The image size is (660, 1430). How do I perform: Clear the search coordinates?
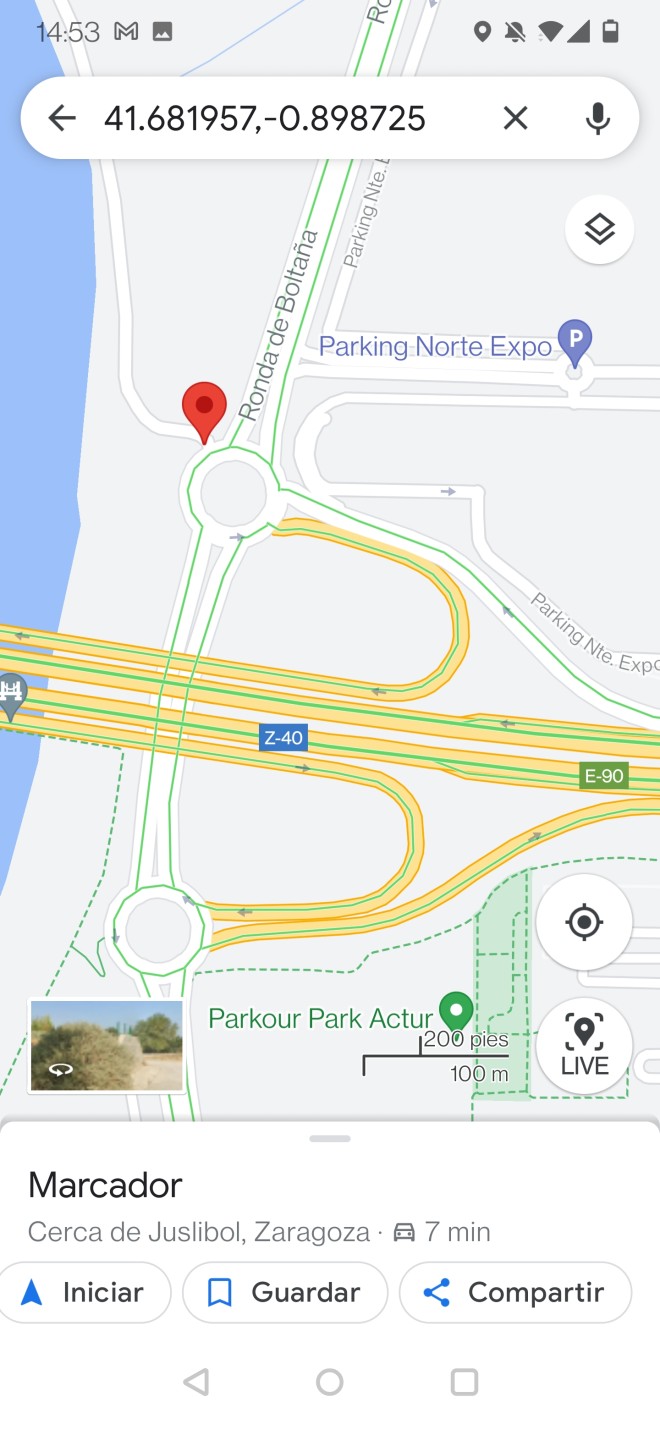[515, 119]
